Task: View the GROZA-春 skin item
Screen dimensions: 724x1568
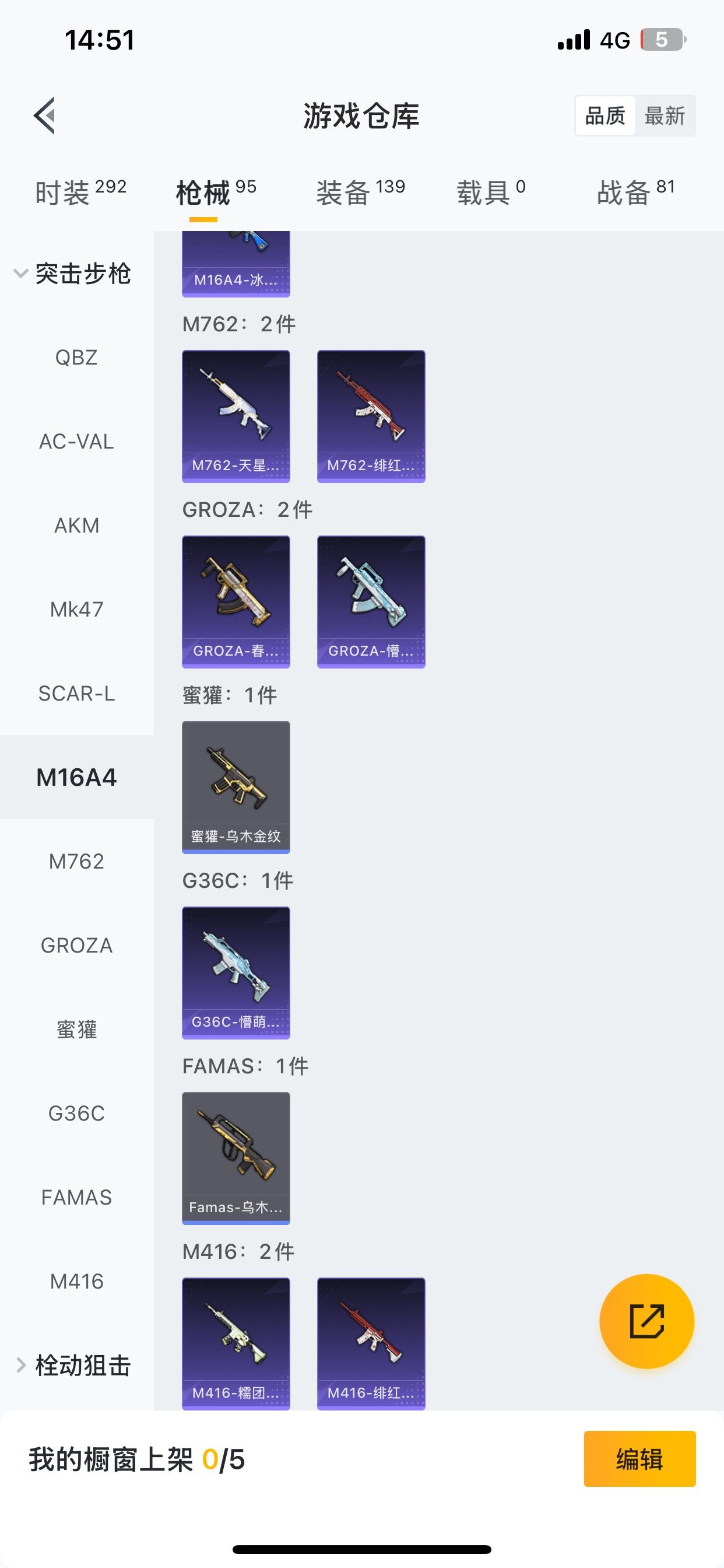Action: pyautogui.click(x=236, y=602)
